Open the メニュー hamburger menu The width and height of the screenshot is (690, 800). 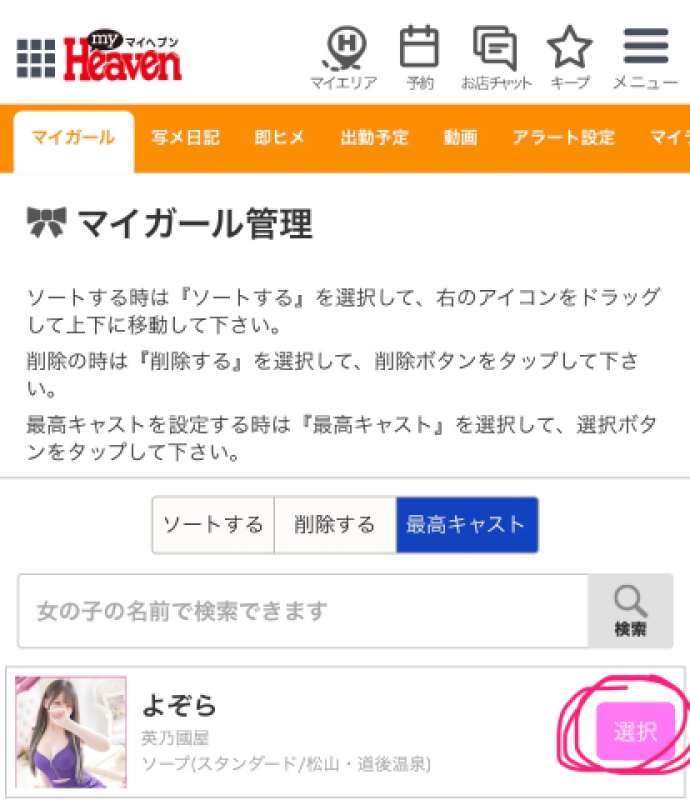[x=646, y=58]
